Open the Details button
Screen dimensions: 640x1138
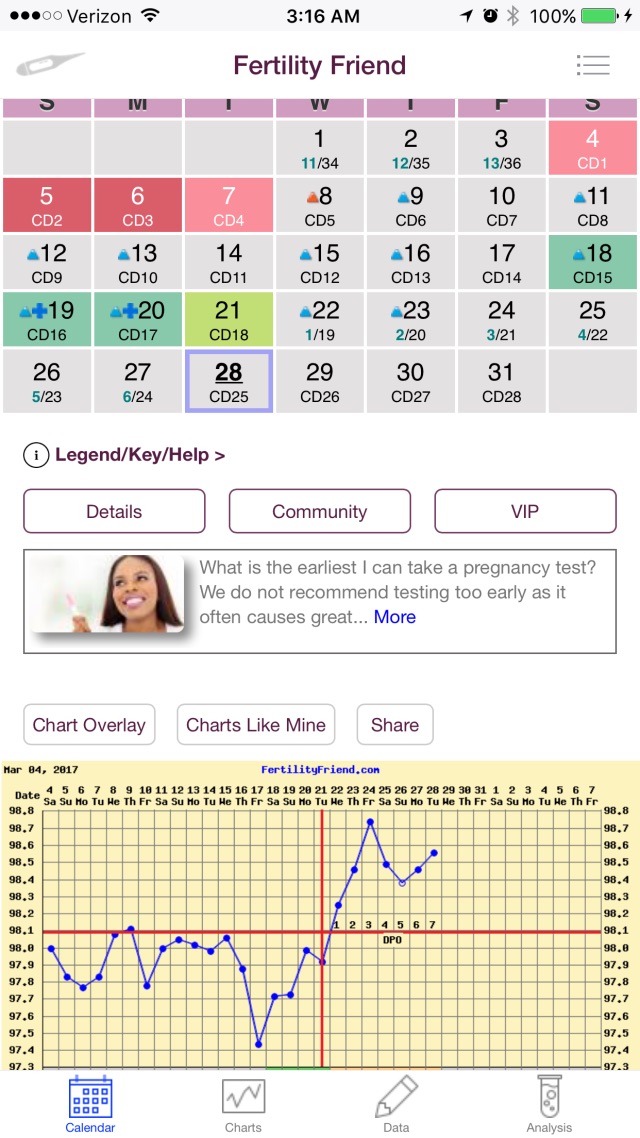click(x=115, y=511)
